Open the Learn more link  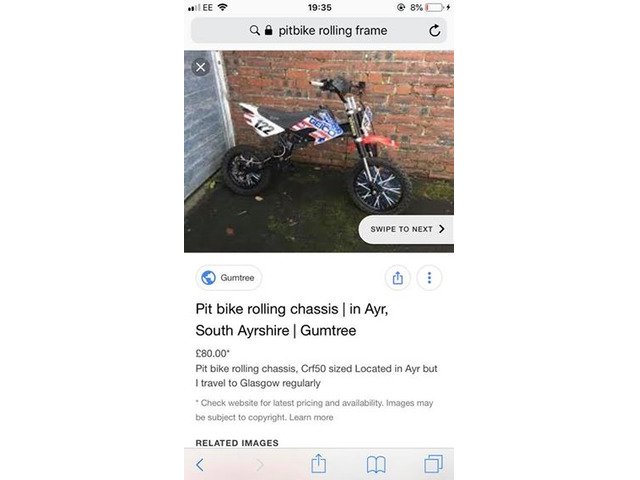[x=311, y=417]
